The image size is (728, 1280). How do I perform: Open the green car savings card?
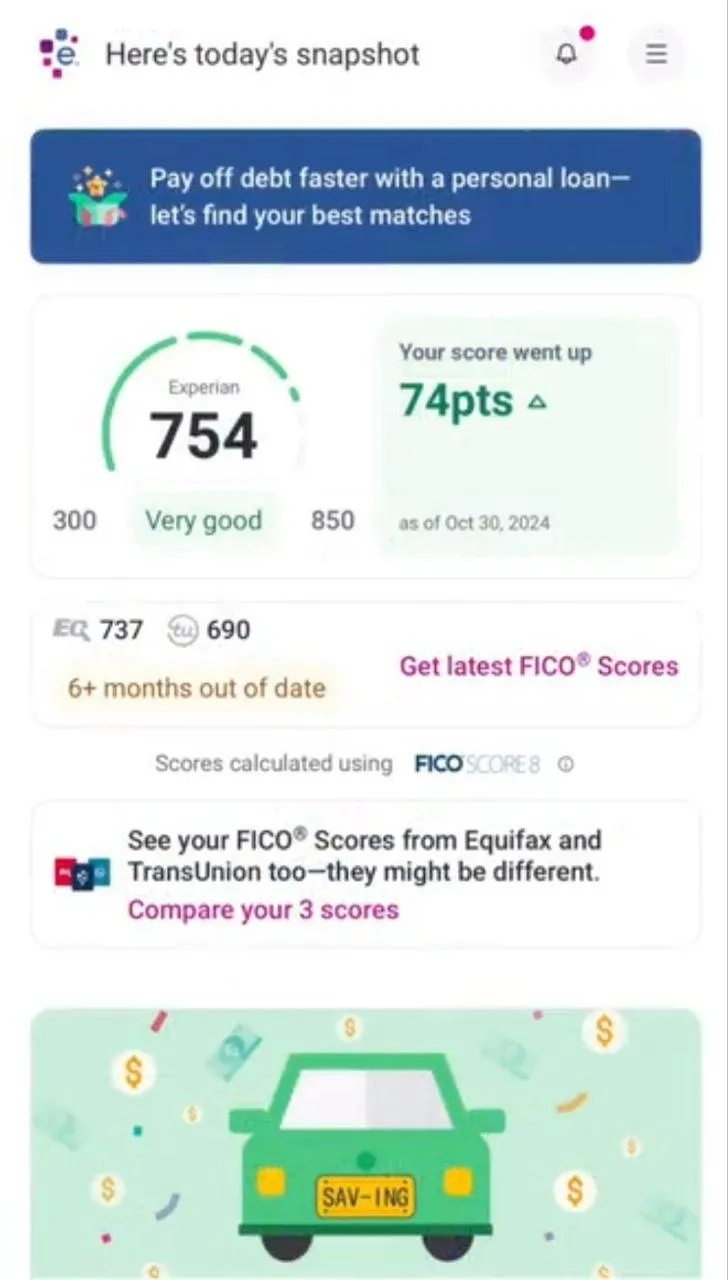tap(365, 1140)
